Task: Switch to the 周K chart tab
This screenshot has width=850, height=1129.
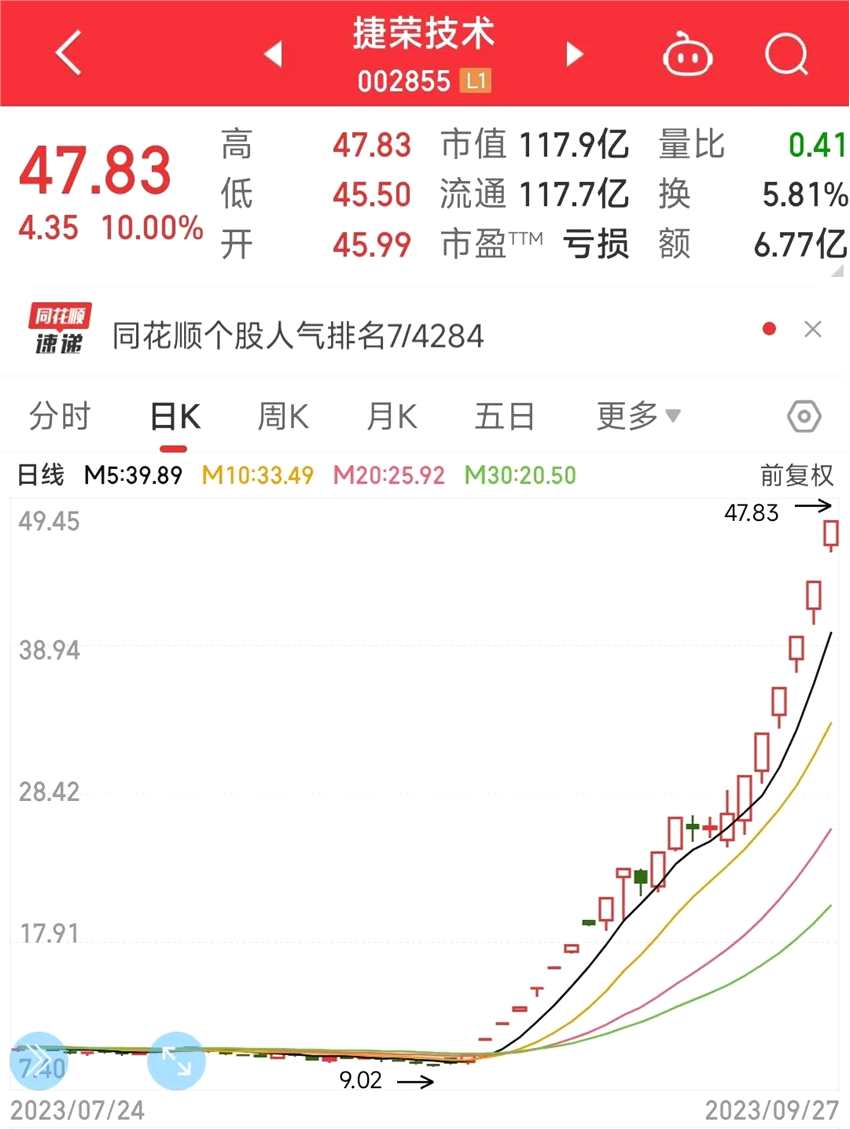Action: pyautogui.click(x=283, y=416)
